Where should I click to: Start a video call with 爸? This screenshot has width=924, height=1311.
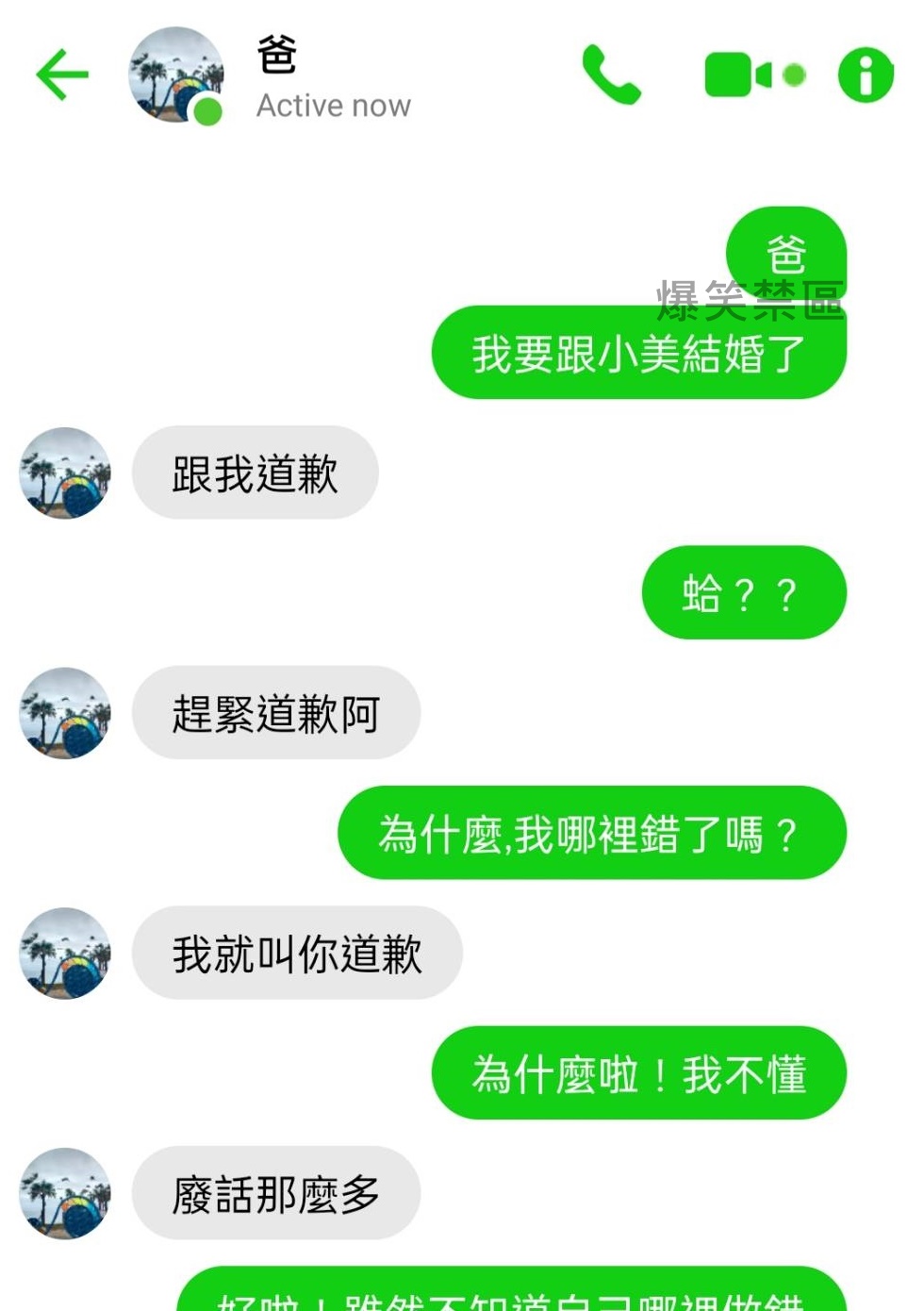pyautogui.click(x=738, y=75)
